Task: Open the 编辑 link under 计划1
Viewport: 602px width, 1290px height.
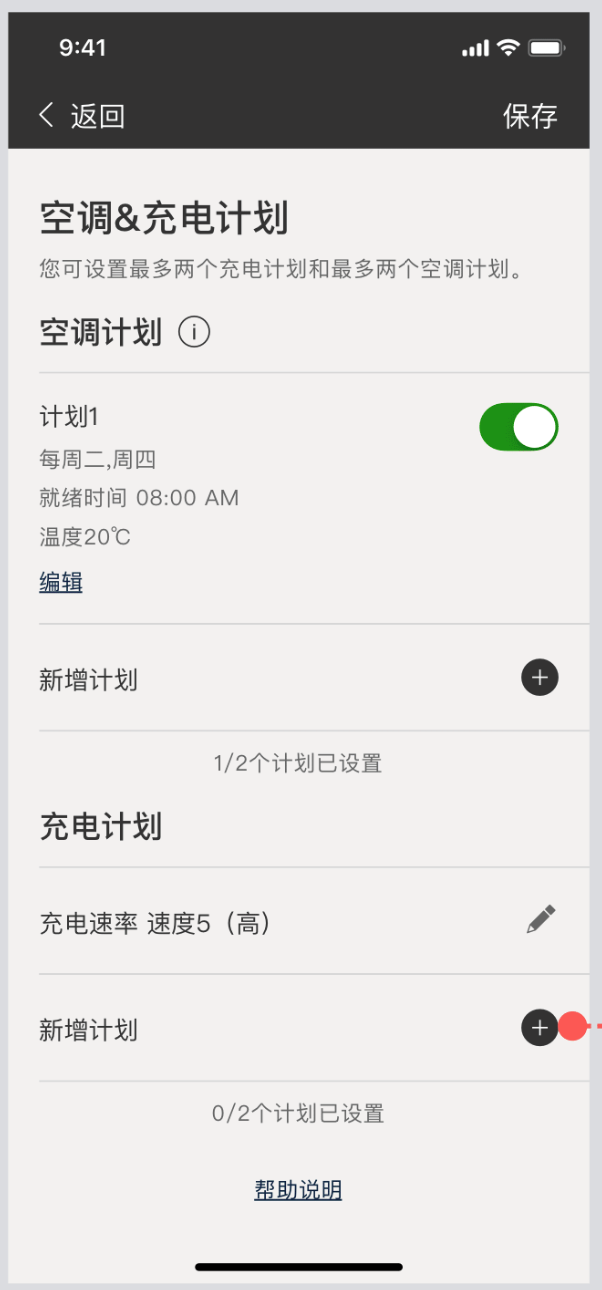Action: tap(61, 582)
